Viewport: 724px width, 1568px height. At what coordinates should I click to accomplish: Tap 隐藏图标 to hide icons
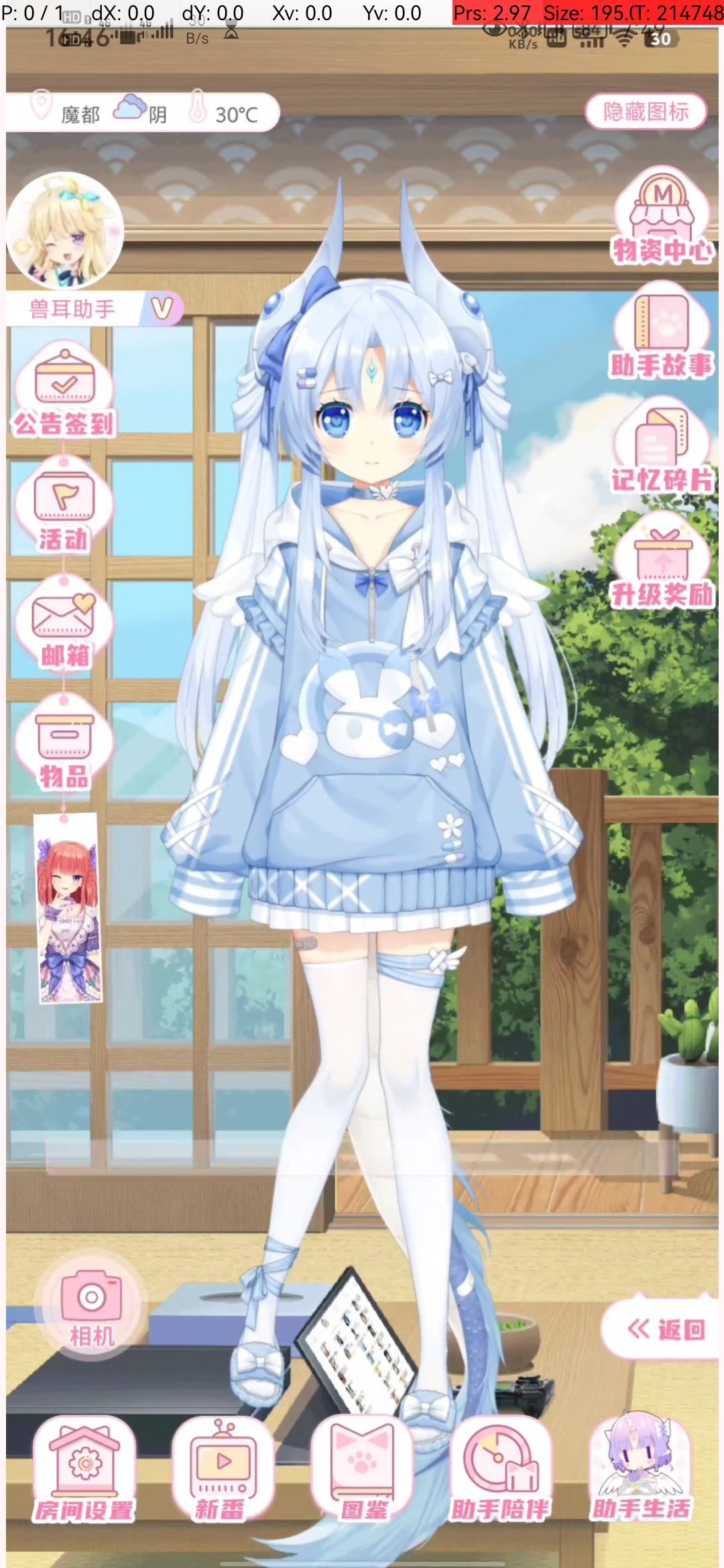(x=646, y=112)
